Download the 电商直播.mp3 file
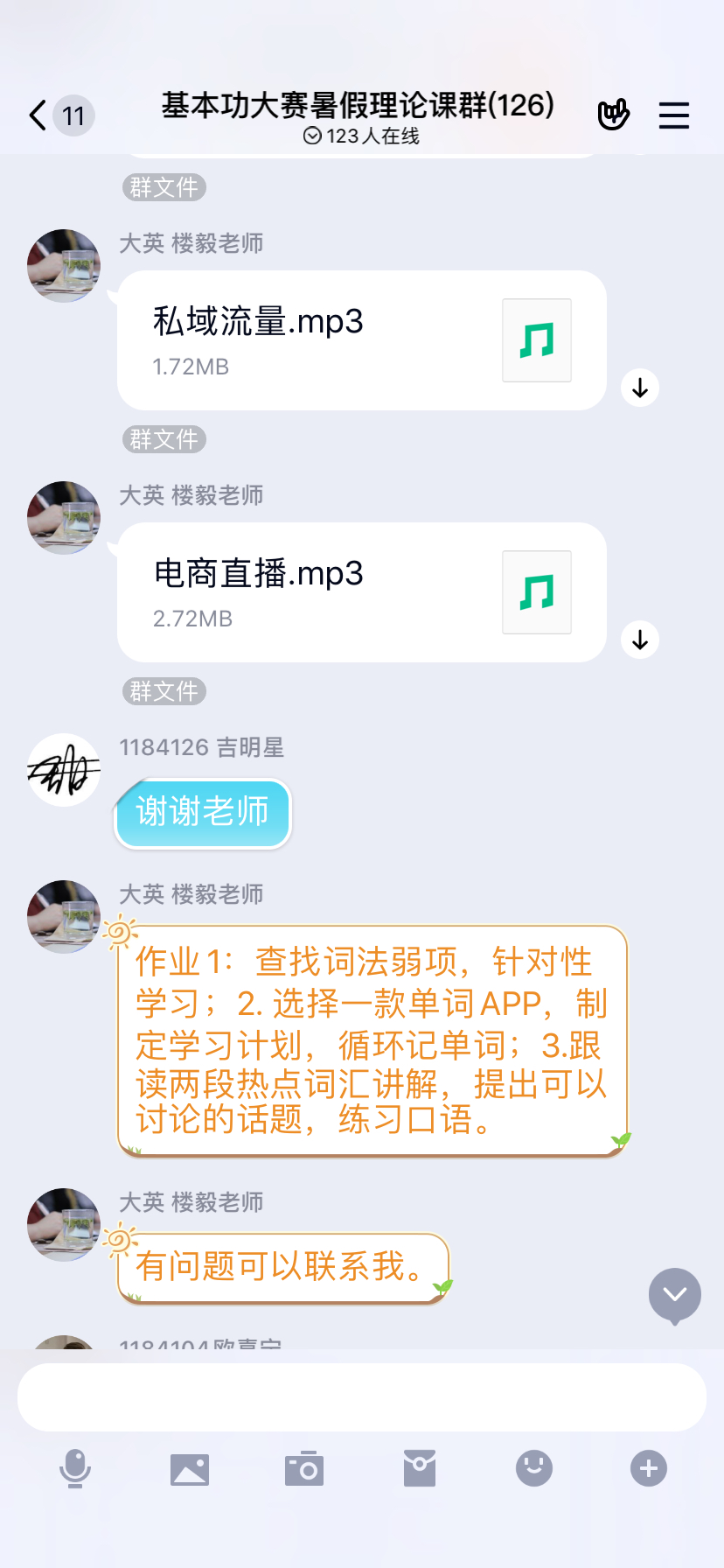724x1568 pixels. pos(640,640)
